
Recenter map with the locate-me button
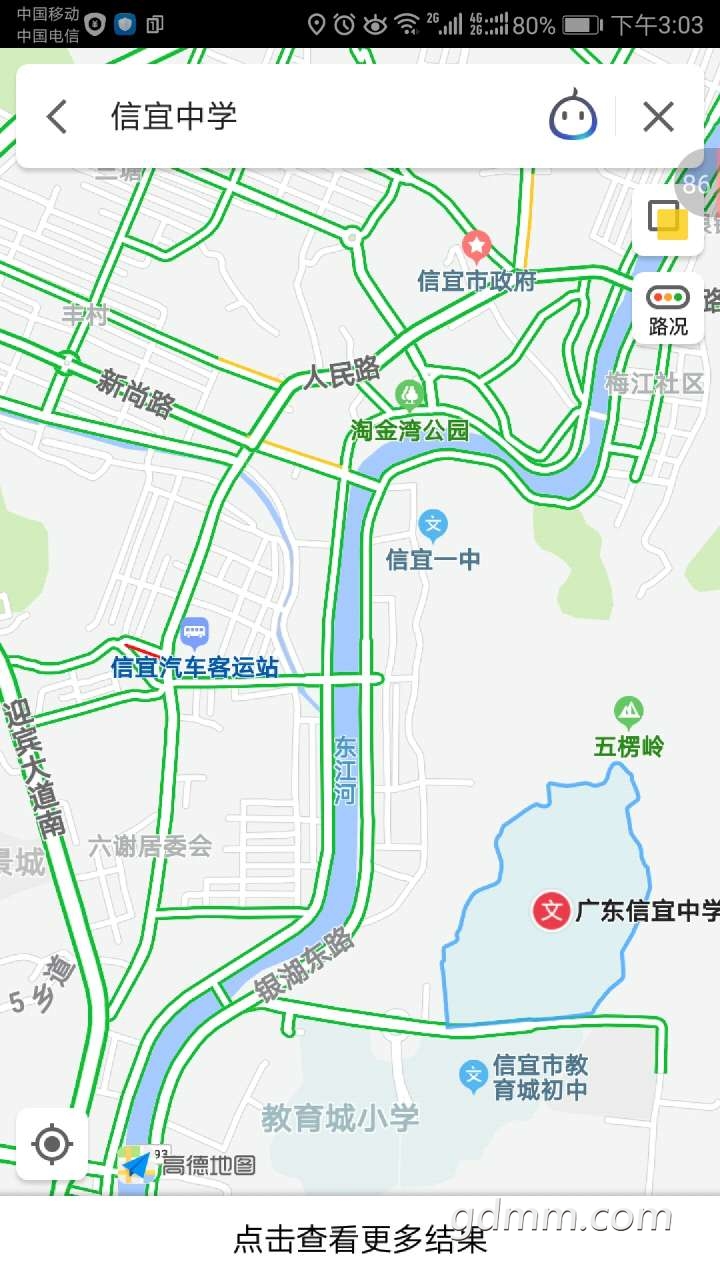(x=52, y=1143)
